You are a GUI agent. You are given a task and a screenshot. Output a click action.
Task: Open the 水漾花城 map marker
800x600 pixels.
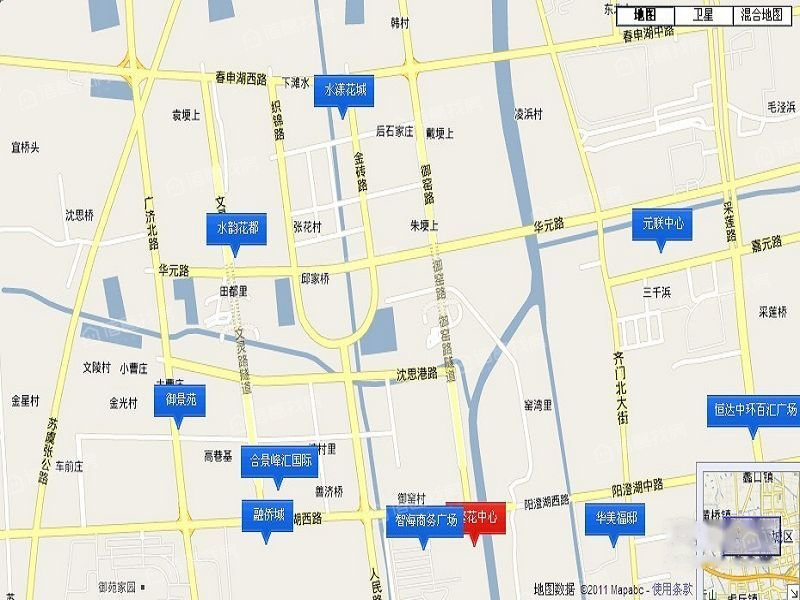(345, 91)
